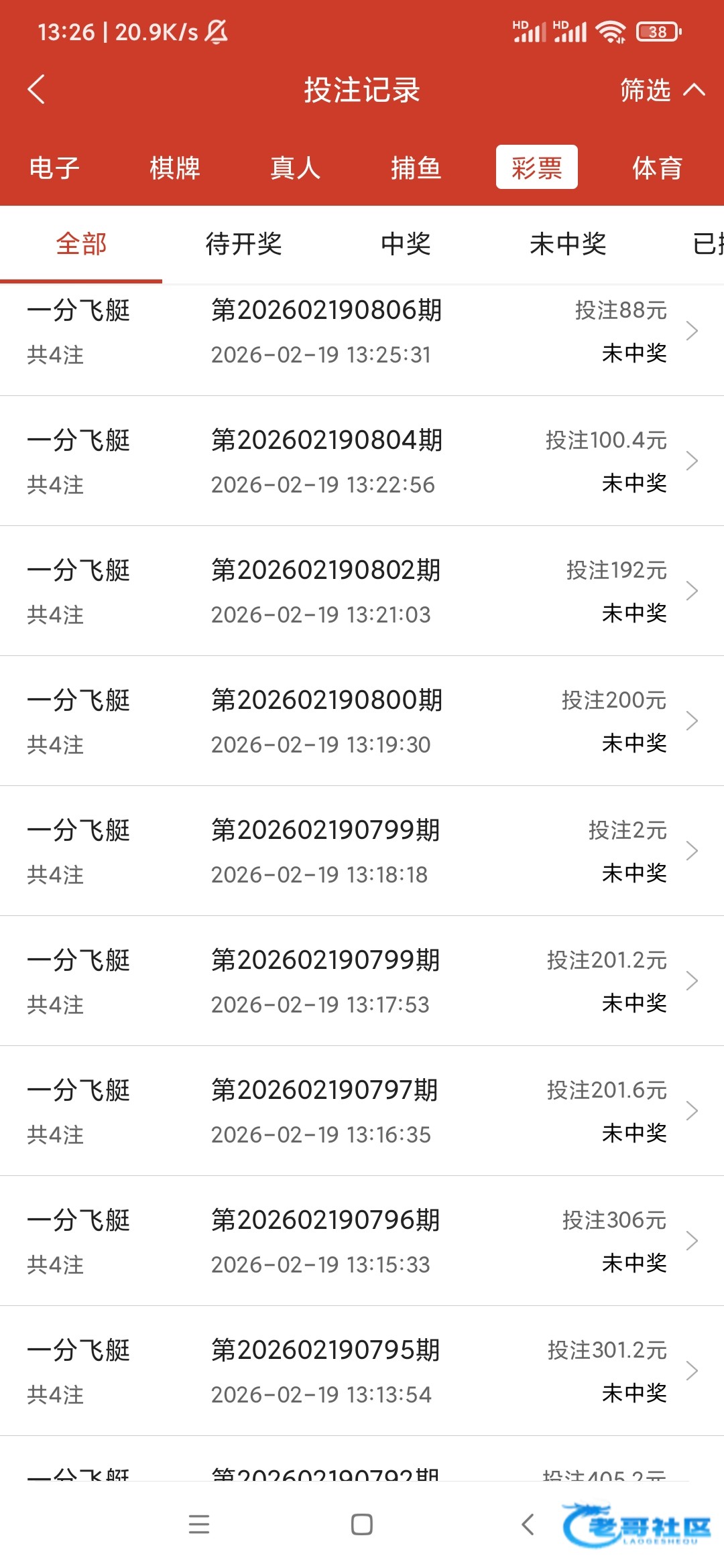View details of 第202602190800期 bet

pos(362,722)
